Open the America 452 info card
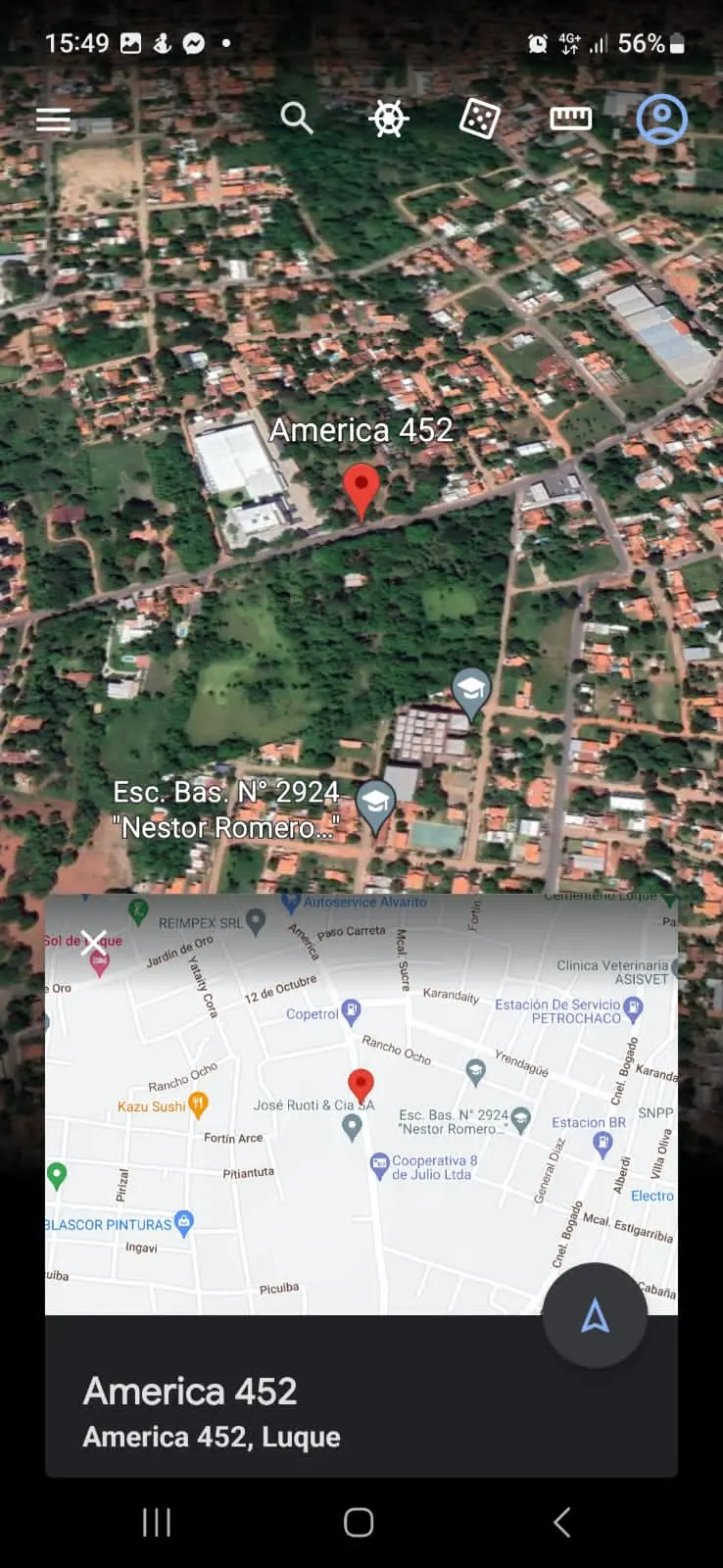 point(361,1396)
